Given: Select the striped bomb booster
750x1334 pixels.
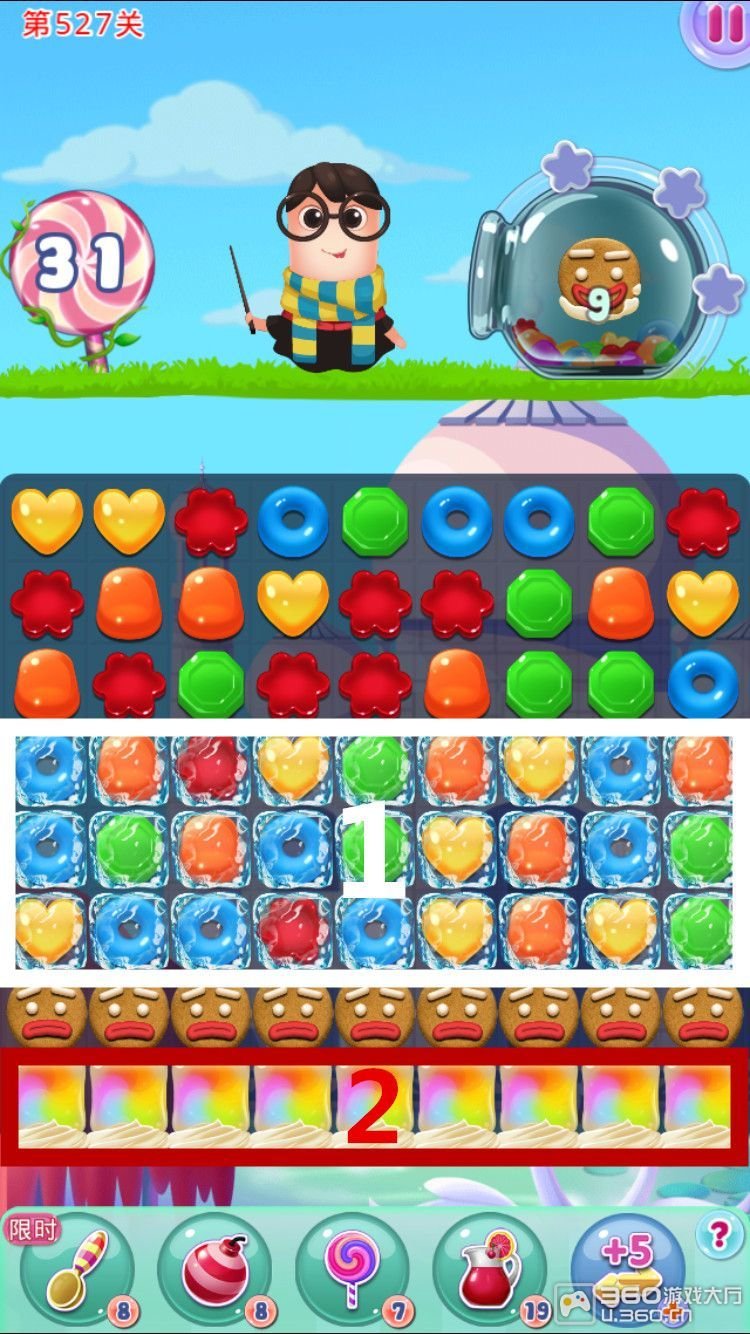Looking at the screenshot, I should click(214, 1268).
